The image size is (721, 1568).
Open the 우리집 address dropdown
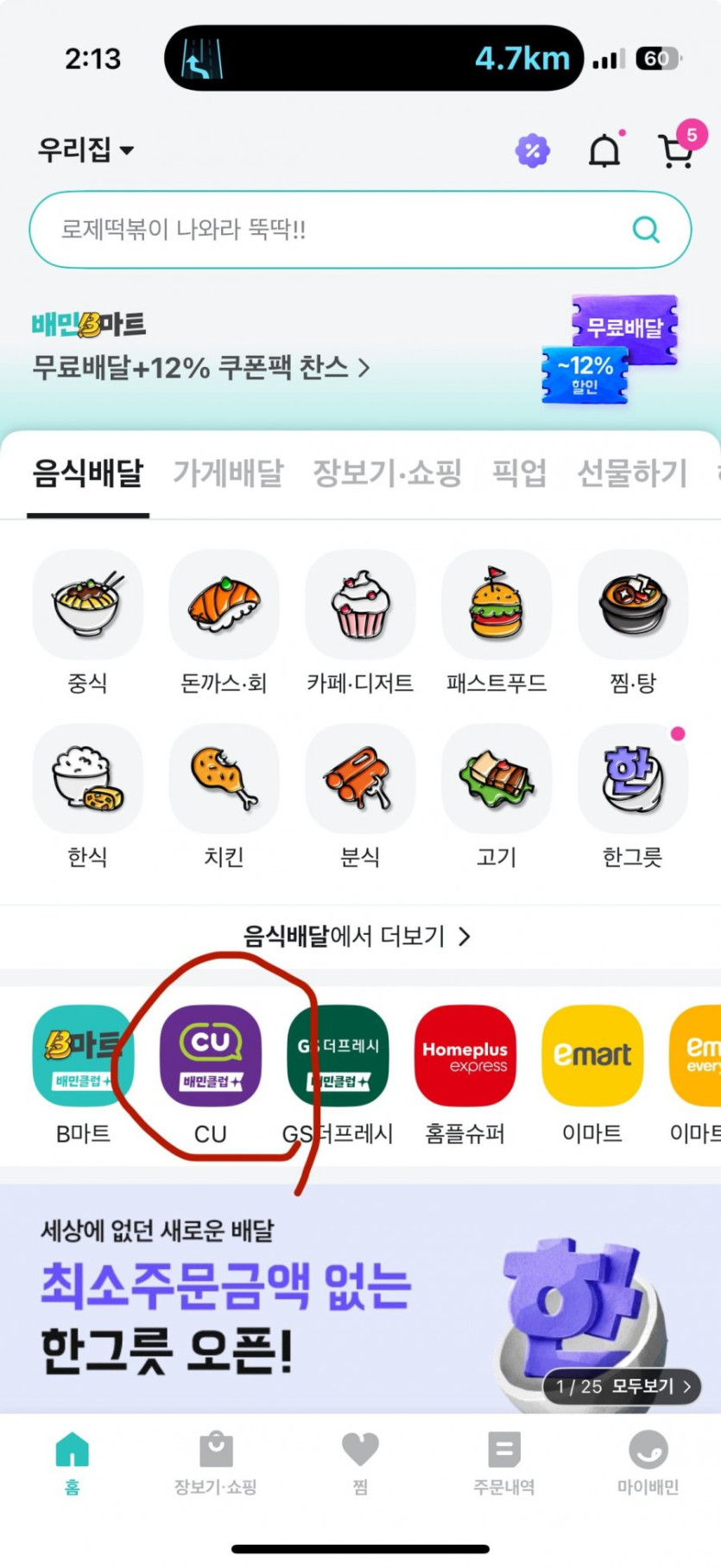(x=85, y=150)
